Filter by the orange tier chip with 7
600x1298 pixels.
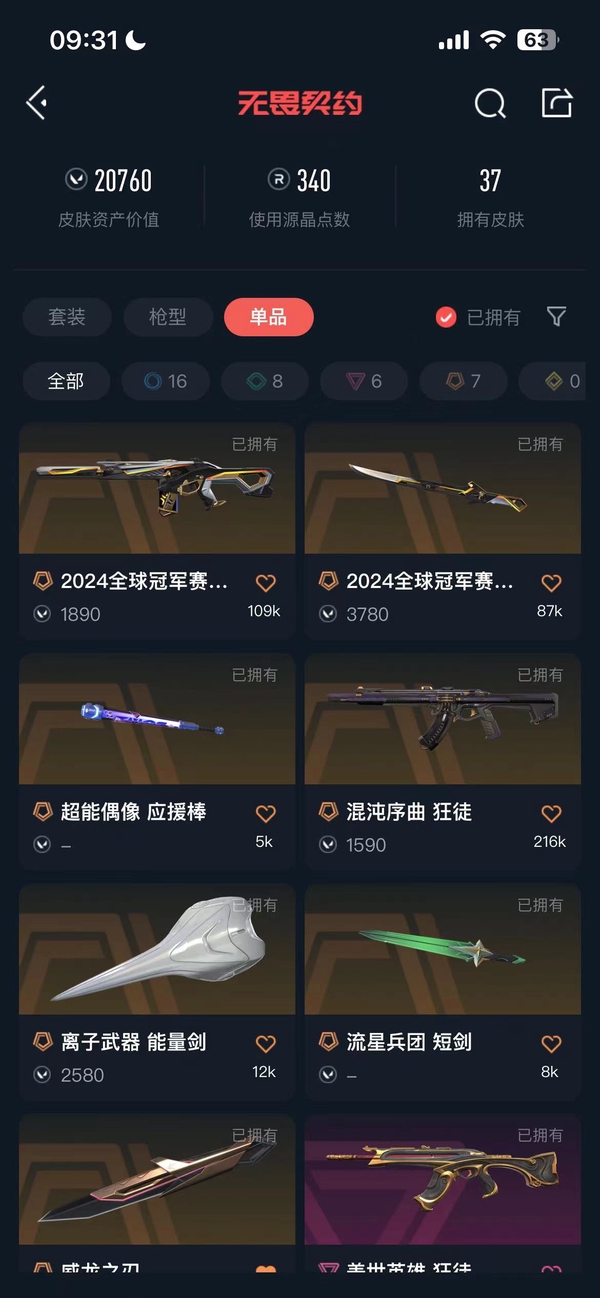coord(463,381)
